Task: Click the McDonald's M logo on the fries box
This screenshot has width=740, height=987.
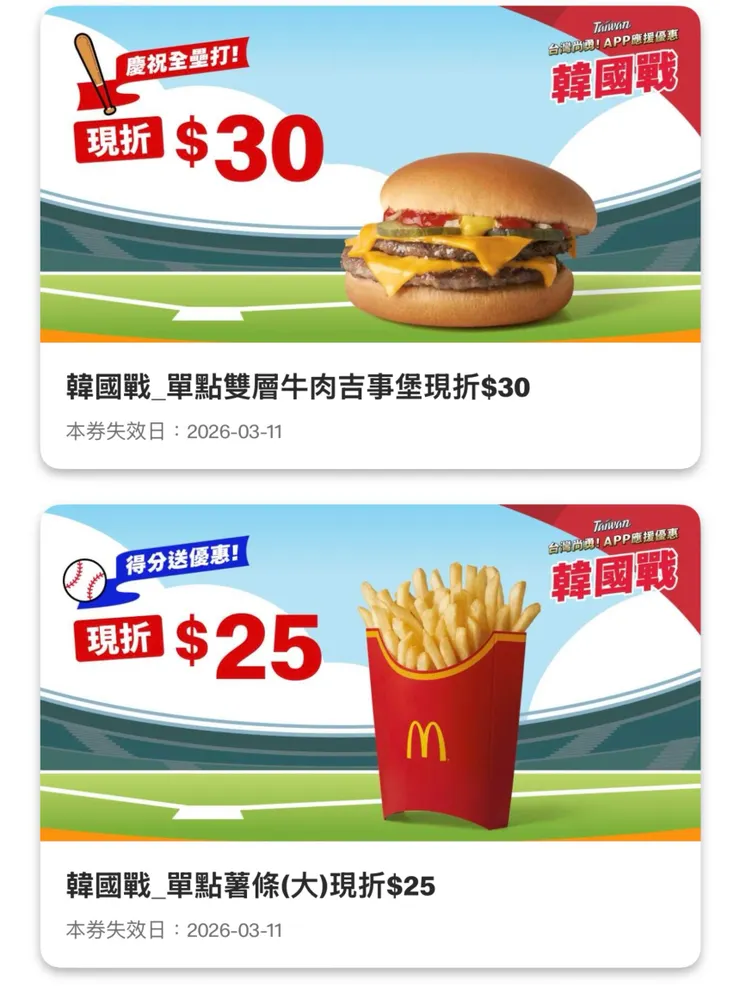Action: pos(428,740)
